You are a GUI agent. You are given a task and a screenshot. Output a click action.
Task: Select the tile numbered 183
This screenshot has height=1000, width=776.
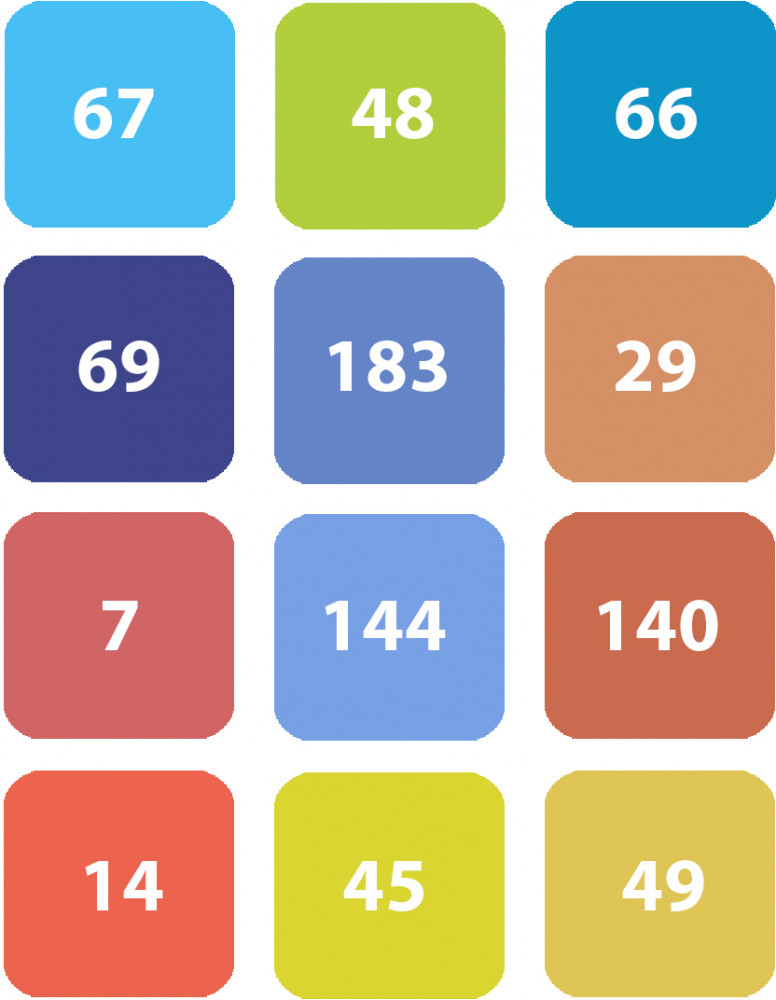click(390, 371)
